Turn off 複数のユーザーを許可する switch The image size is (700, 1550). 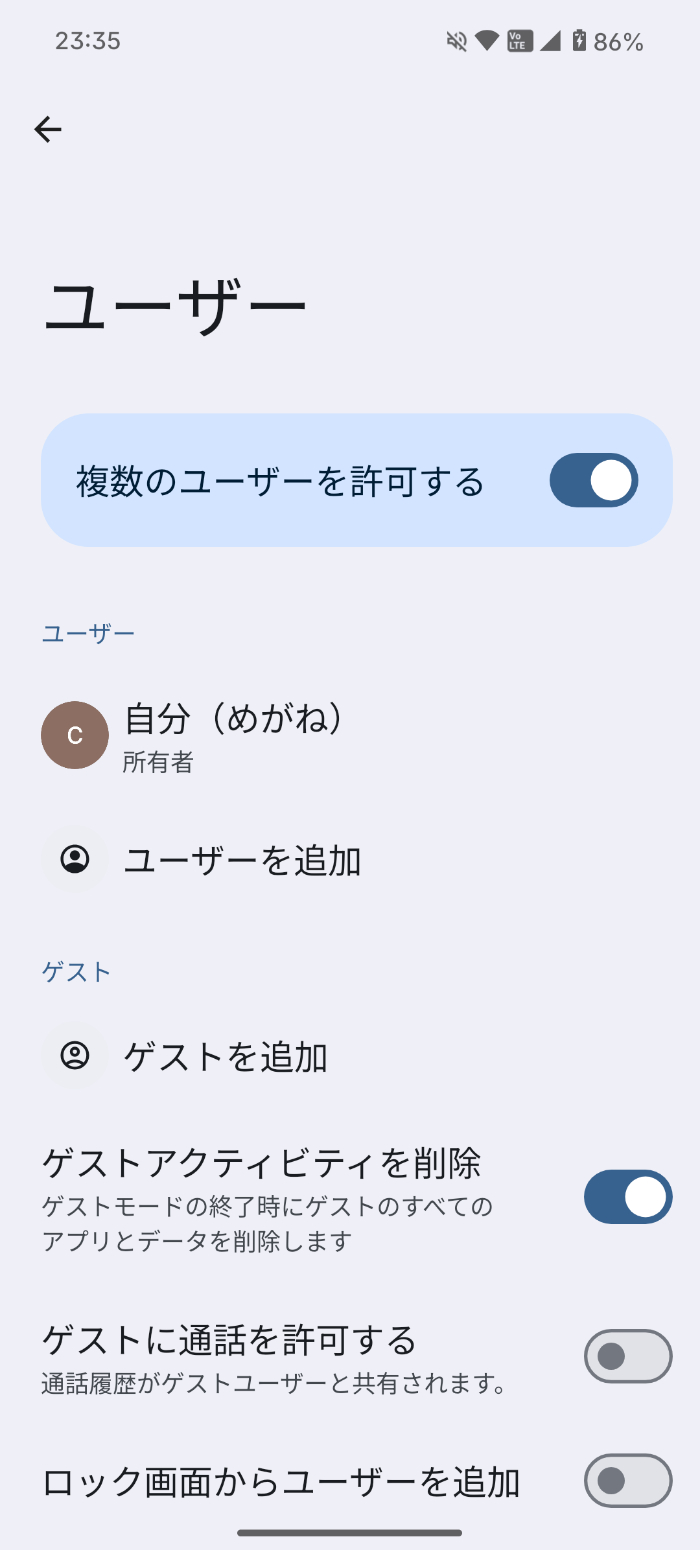593,480
